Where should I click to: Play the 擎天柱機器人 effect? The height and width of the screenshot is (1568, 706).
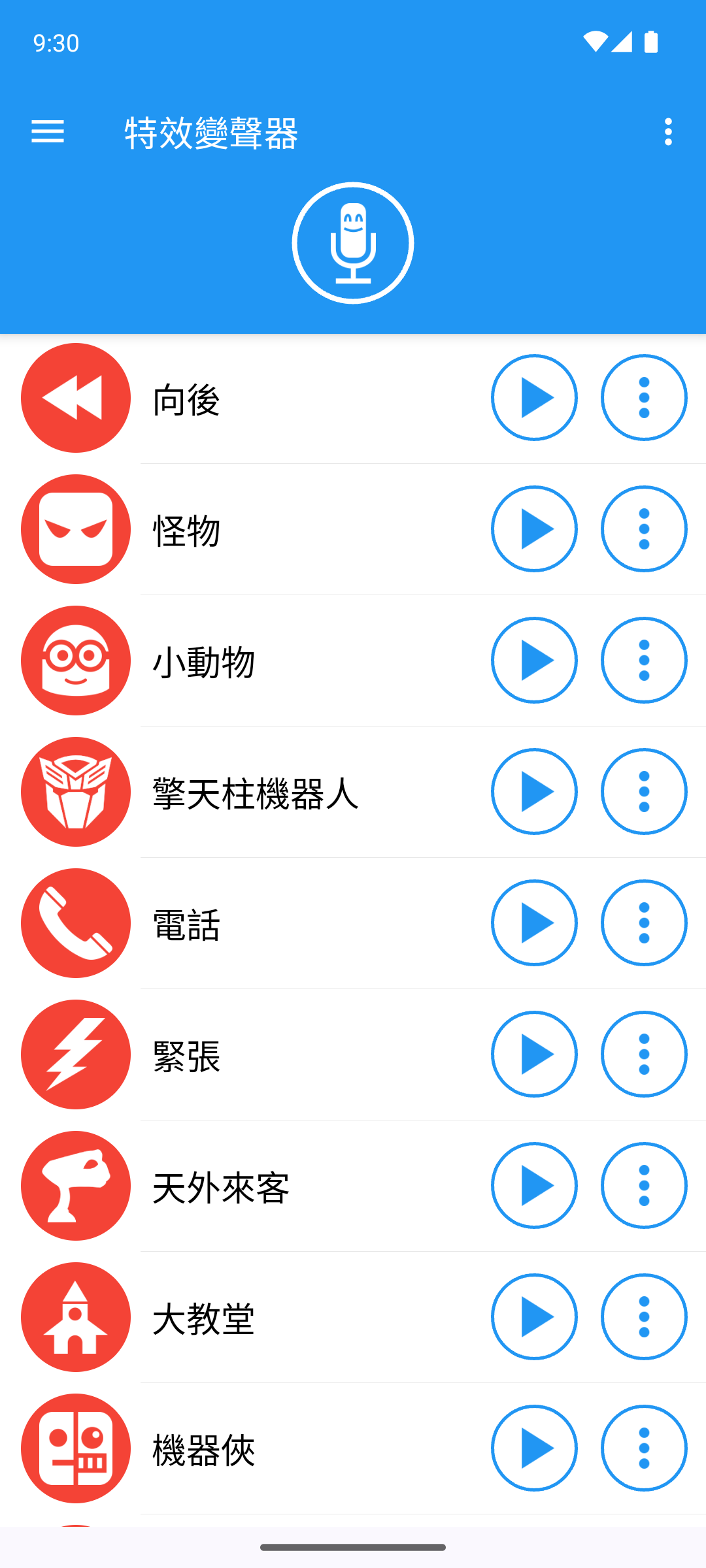tap(534, 792)
